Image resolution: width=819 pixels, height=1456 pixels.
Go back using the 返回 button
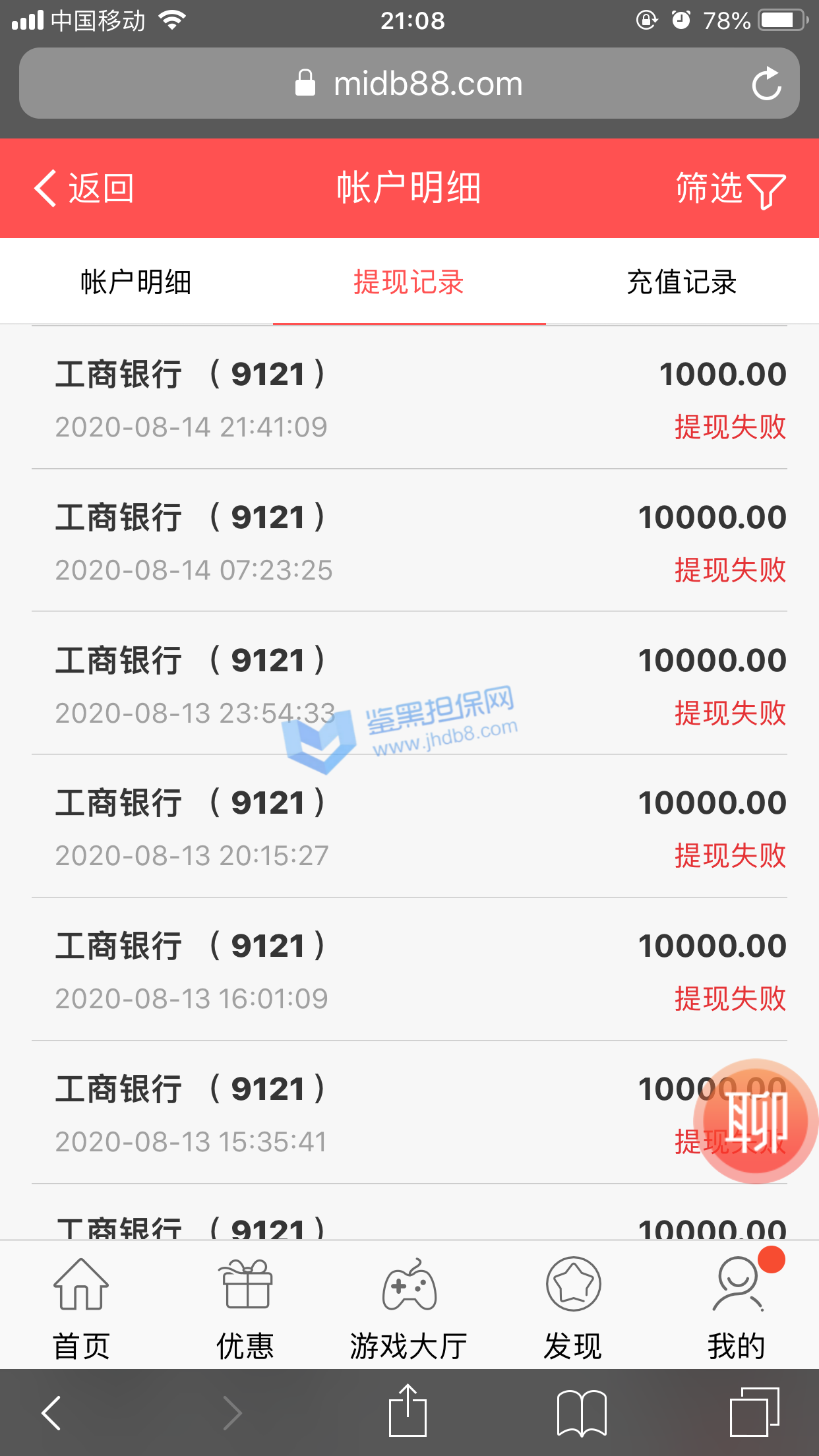point(84,189)
